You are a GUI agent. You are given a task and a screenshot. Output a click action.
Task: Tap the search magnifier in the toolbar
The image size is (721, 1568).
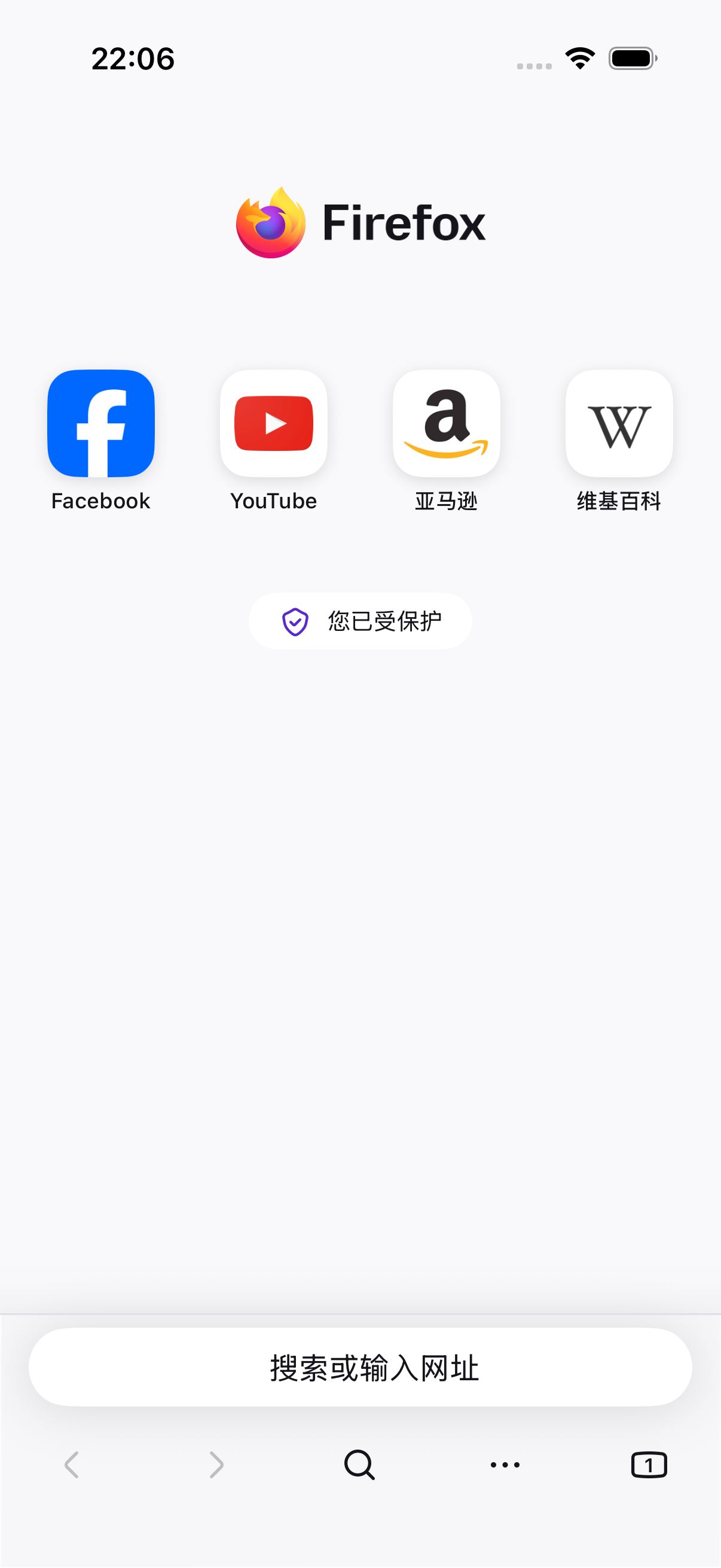click(x=359, y=1465)
